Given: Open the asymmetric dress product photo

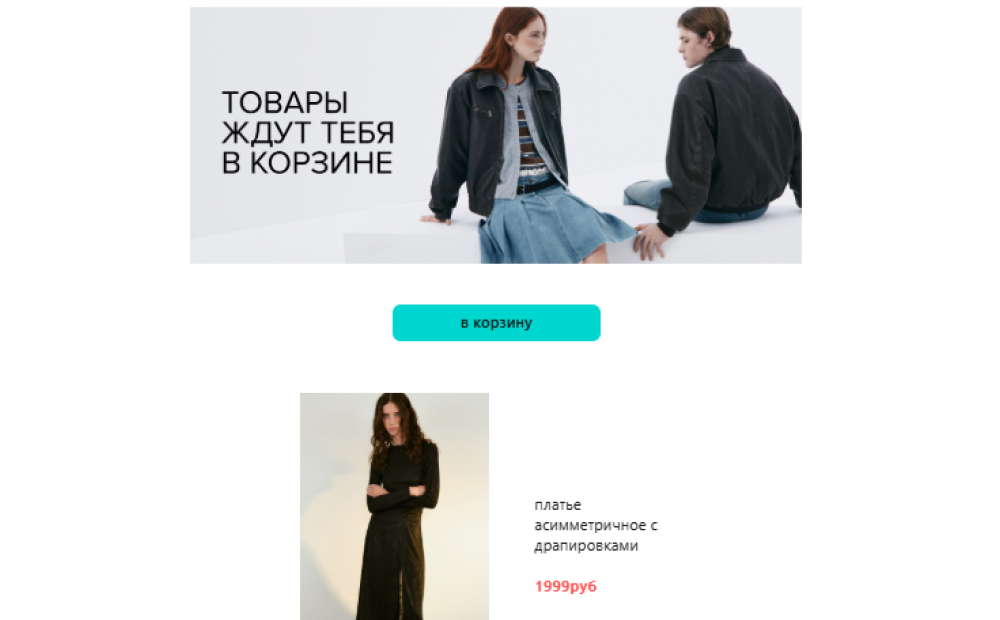Looking at the screenshot, I should (x=394, y=506).
